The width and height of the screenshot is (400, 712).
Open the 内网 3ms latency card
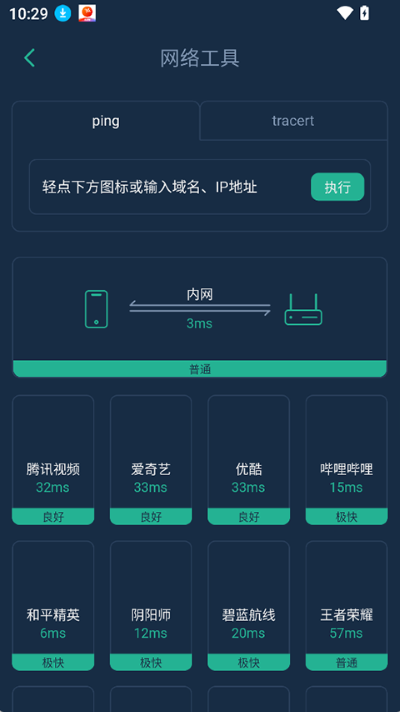coord(200,317)
